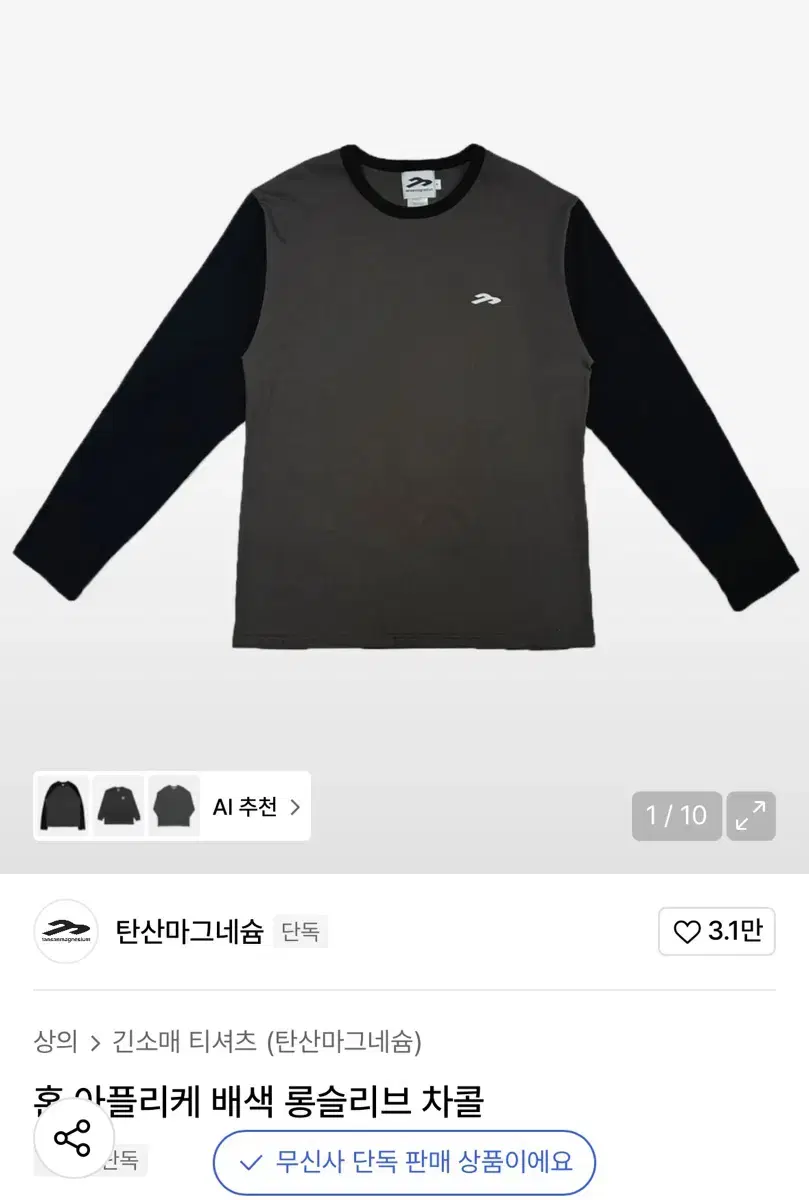Image resolution: width=809 pixels, height=1200 pixels.
Task: Click the 단독 badge next to brand name
Action: pos(298,931)
